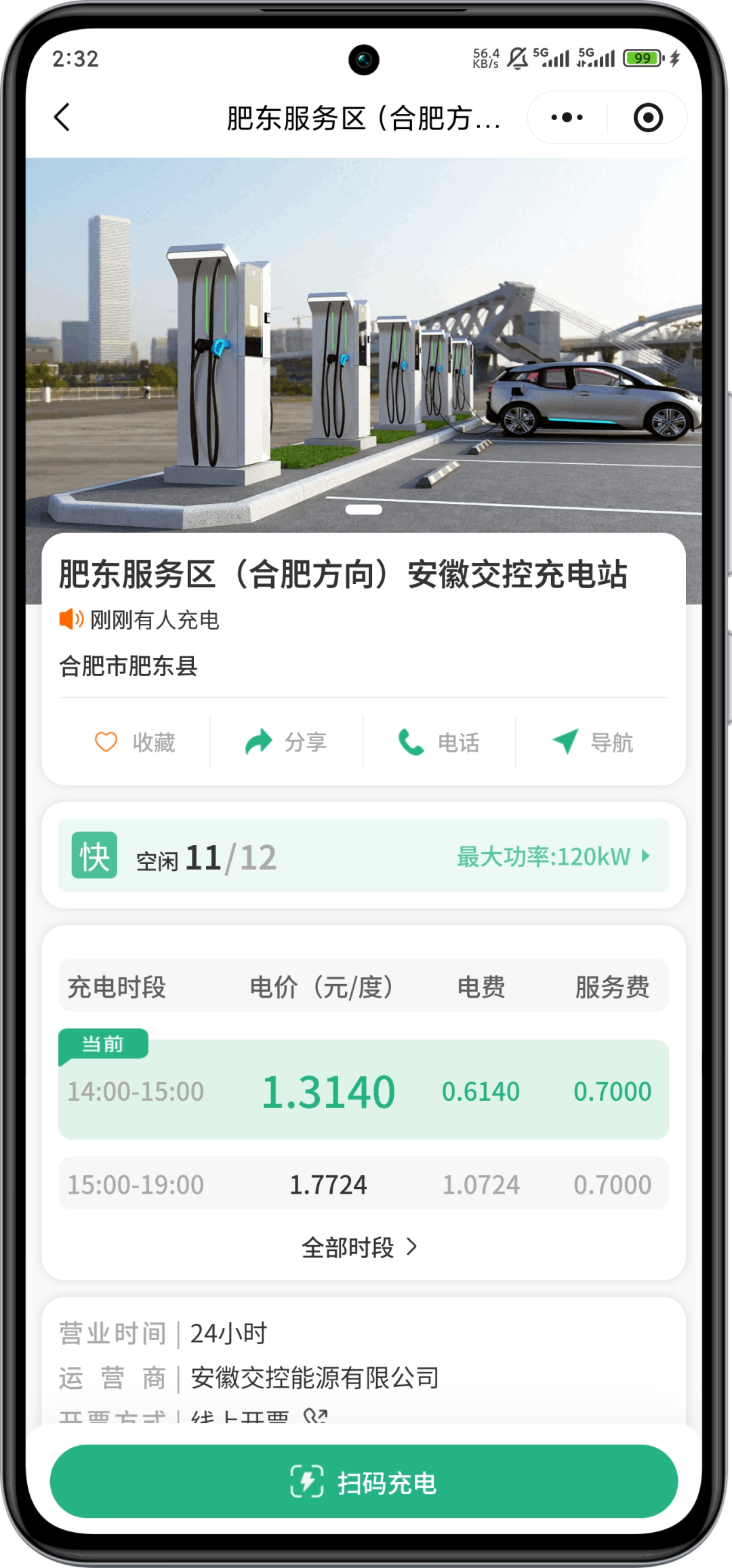Open the mini program three-dot menu
This screenshot has width=732, height=1568.
pos(567,117)
